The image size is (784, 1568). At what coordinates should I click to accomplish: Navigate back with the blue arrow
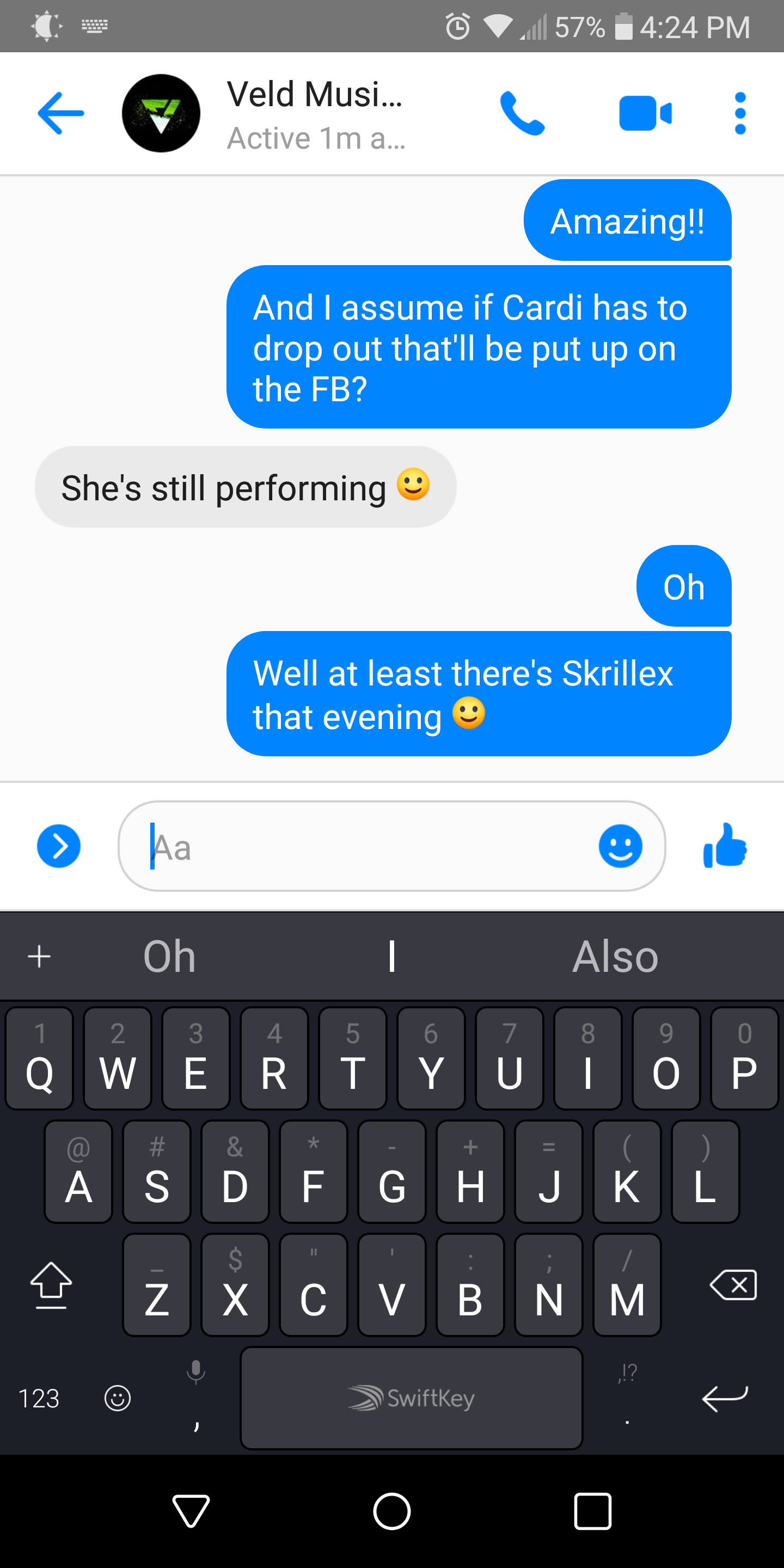tap(60, 113)
